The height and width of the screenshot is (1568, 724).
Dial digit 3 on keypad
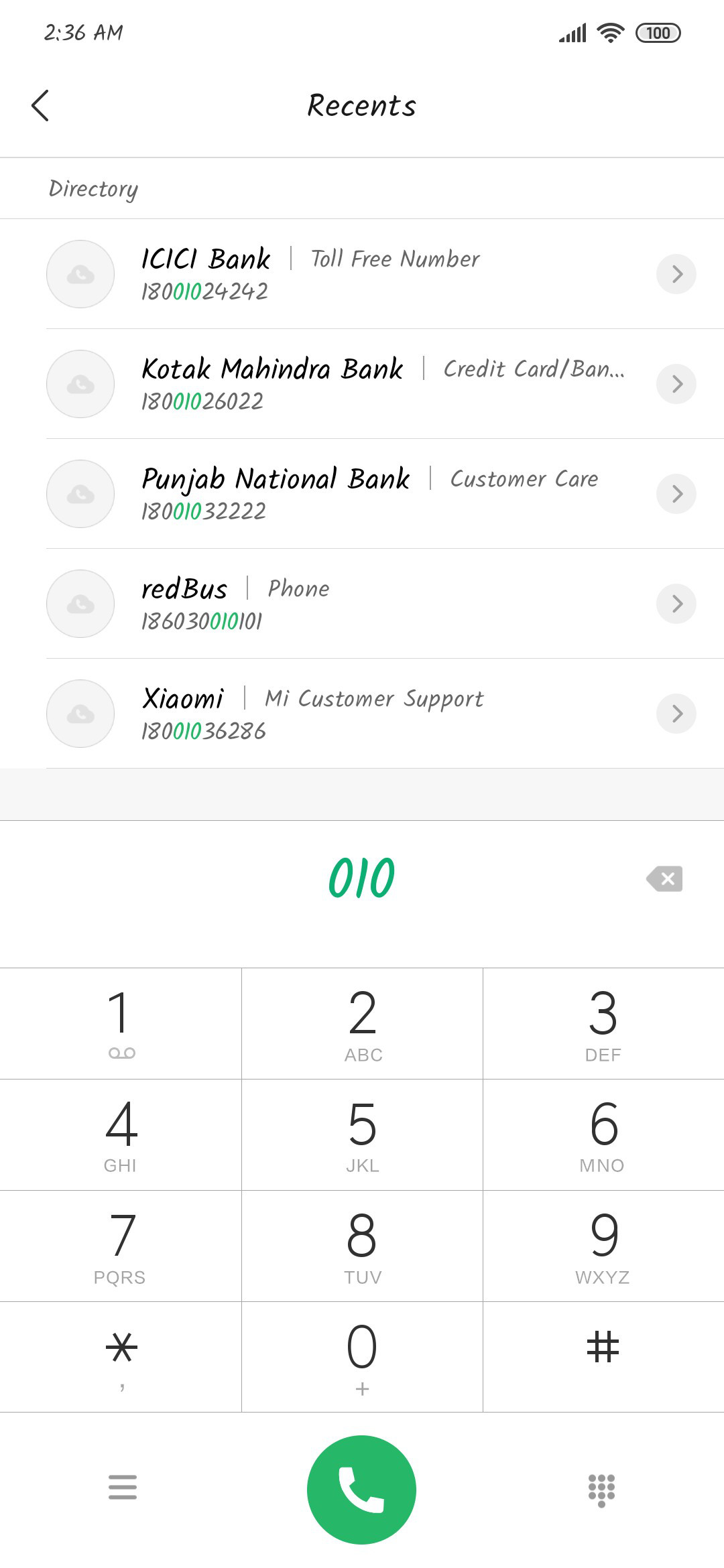603,1024
